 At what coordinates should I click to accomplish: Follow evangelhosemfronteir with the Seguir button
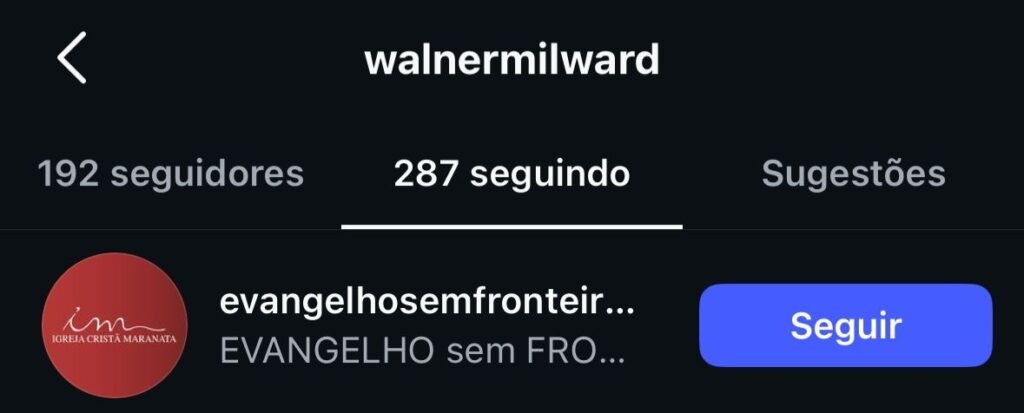coord(845,326)
